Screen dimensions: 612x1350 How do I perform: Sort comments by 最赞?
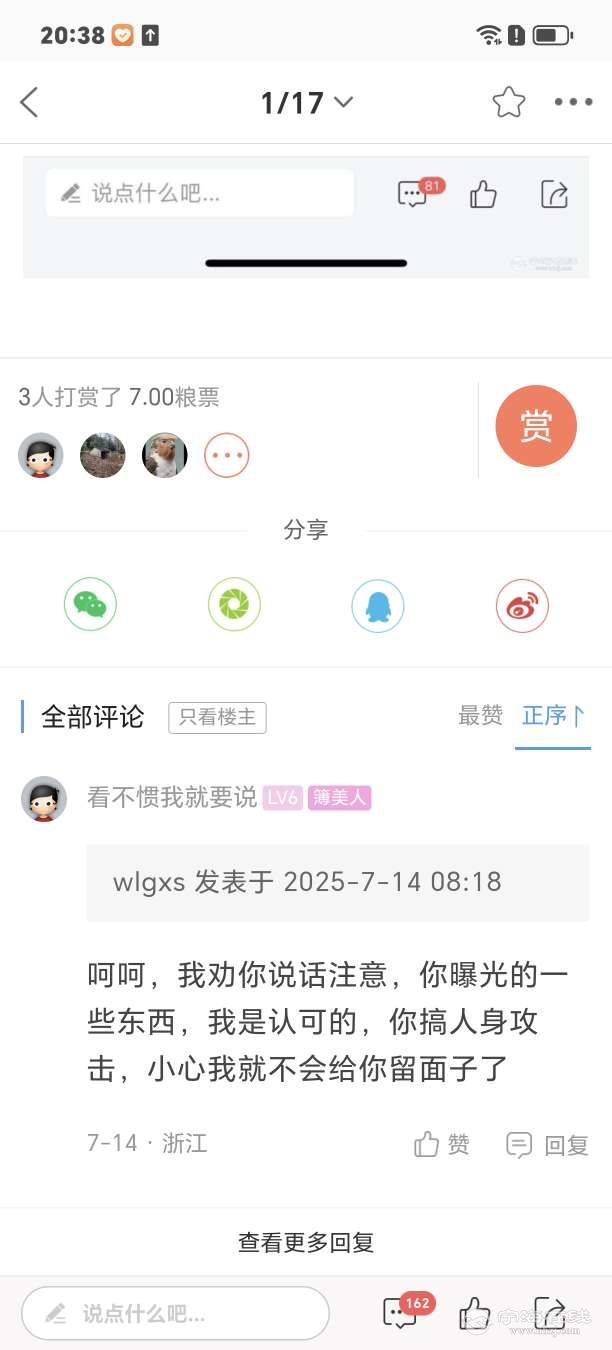[x=480, y=716]
